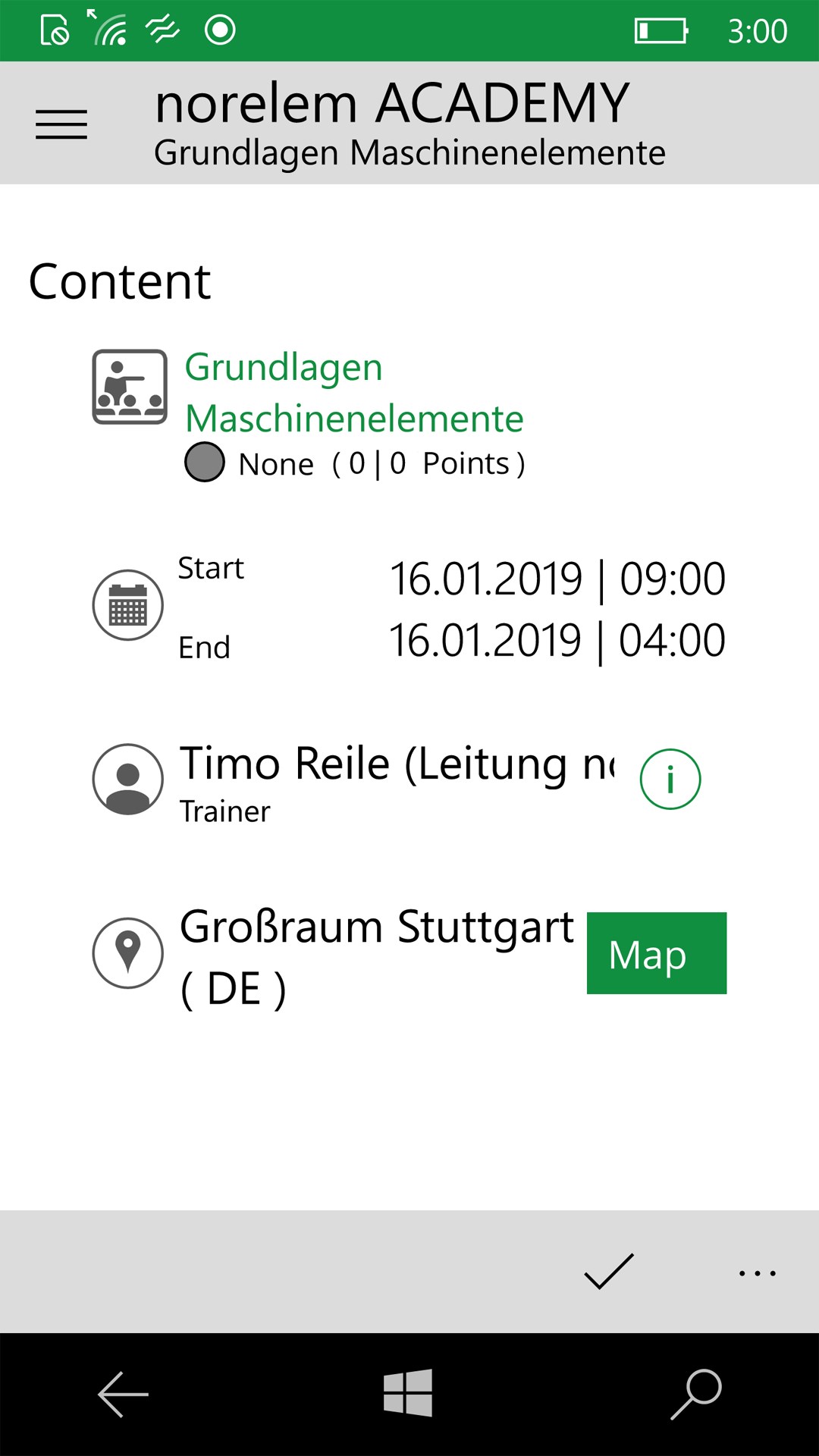Screen dimensions: 819x1456
Task: Go back with the system back arrow
Action: click(x=123, y=1394)
